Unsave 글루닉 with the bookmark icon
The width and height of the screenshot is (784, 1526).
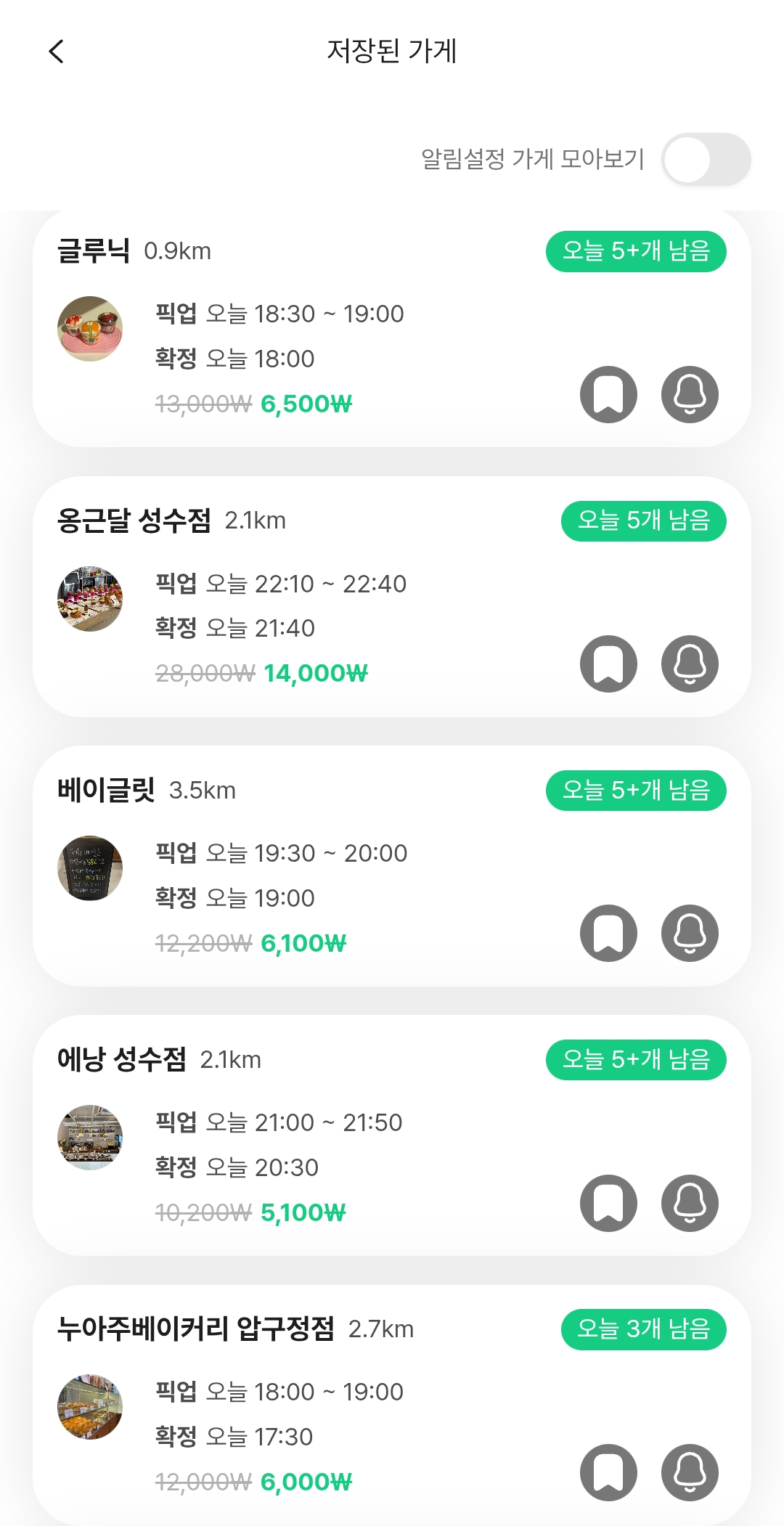point(609,394)
